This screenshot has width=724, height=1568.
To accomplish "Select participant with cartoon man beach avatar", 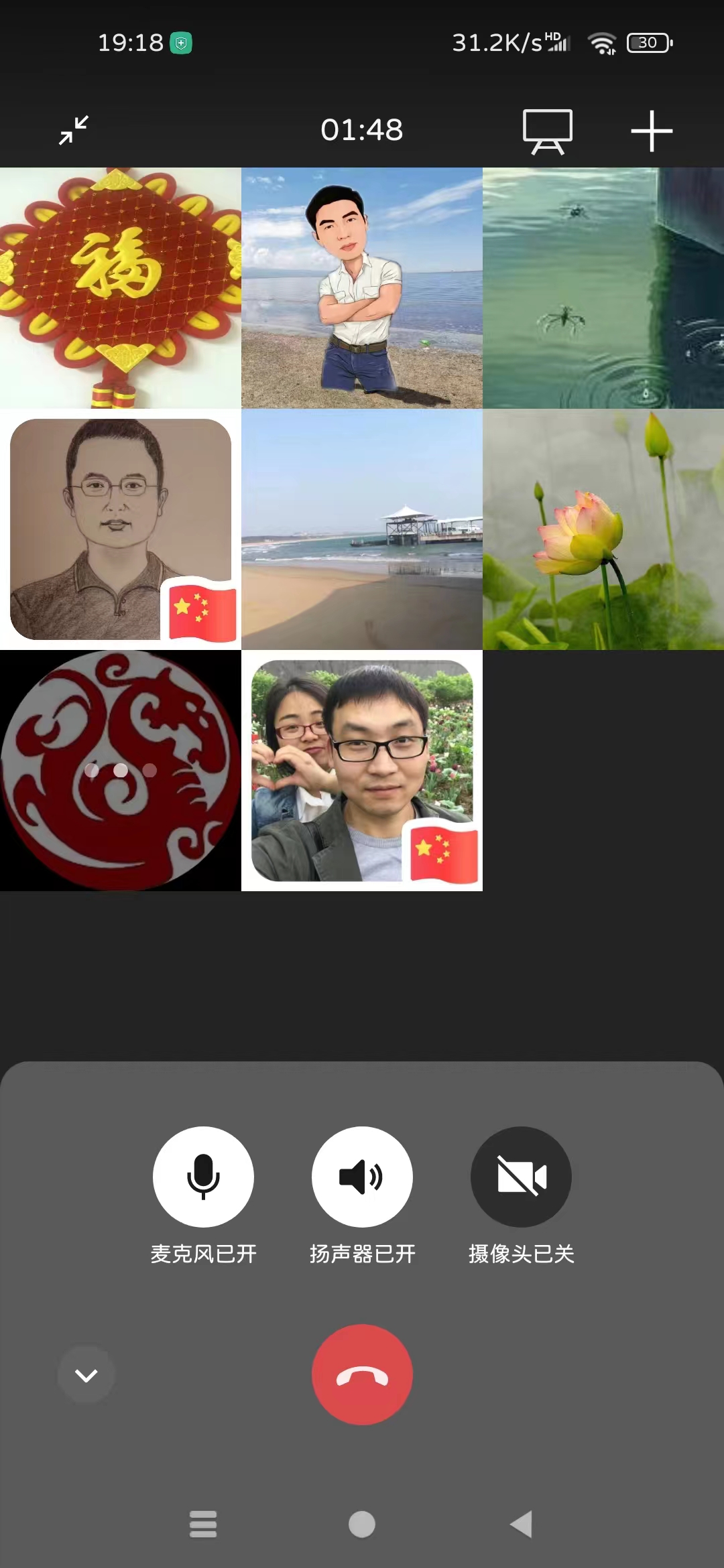I will point(362,288).
